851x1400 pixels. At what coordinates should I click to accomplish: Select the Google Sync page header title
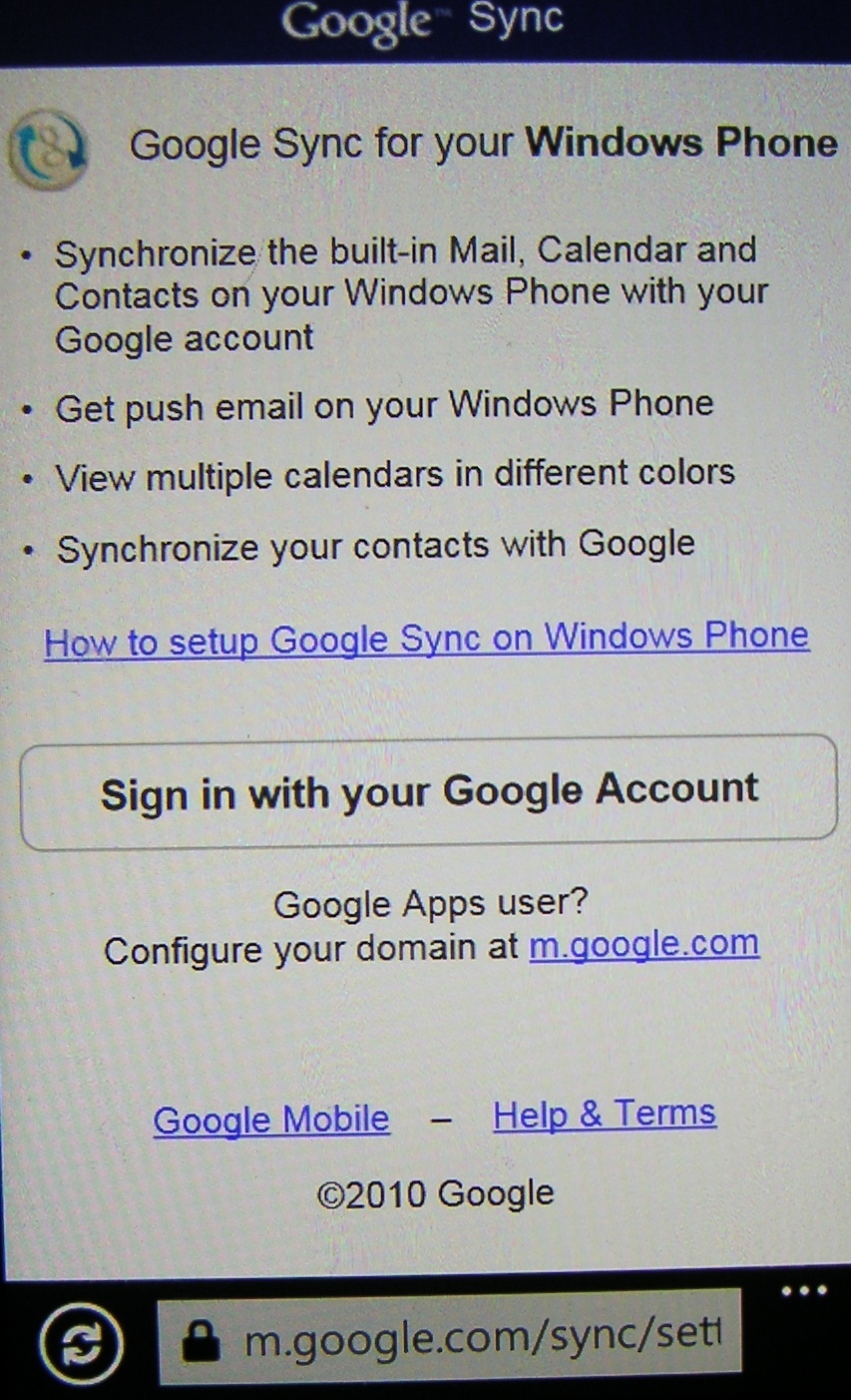tap(483, 143)
